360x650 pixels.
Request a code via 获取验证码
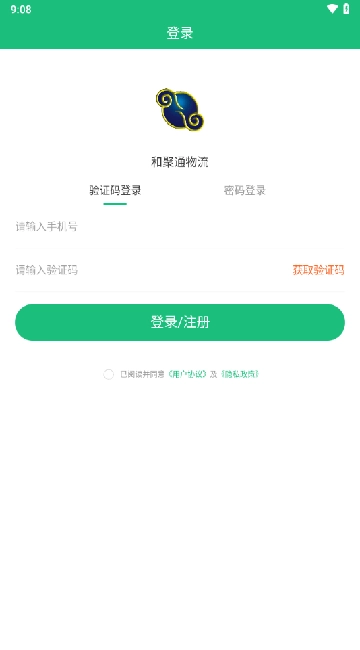(319, 270)
